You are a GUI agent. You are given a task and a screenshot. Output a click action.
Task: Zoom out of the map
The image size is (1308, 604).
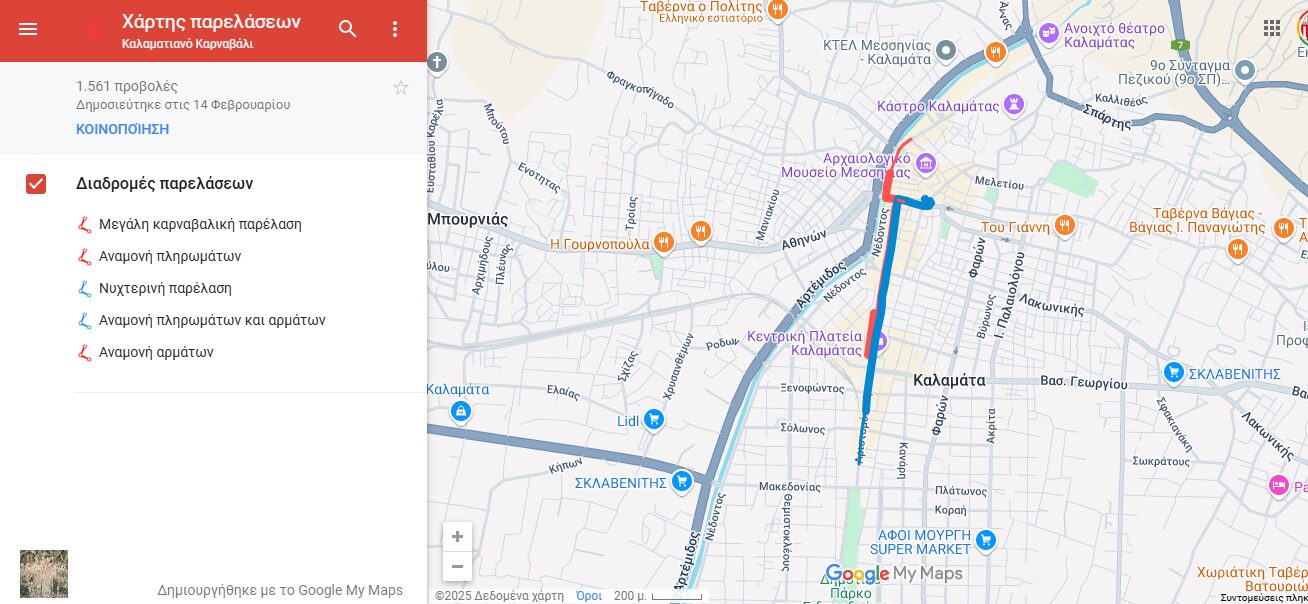457,567
